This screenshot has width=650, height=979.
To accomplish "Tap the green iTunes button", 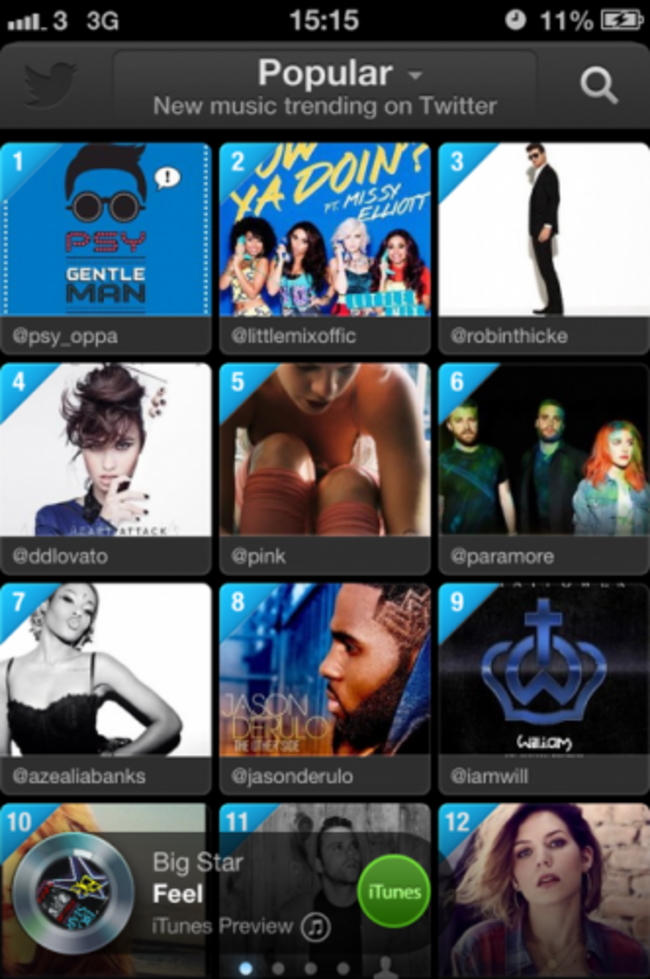I will 394,892.
